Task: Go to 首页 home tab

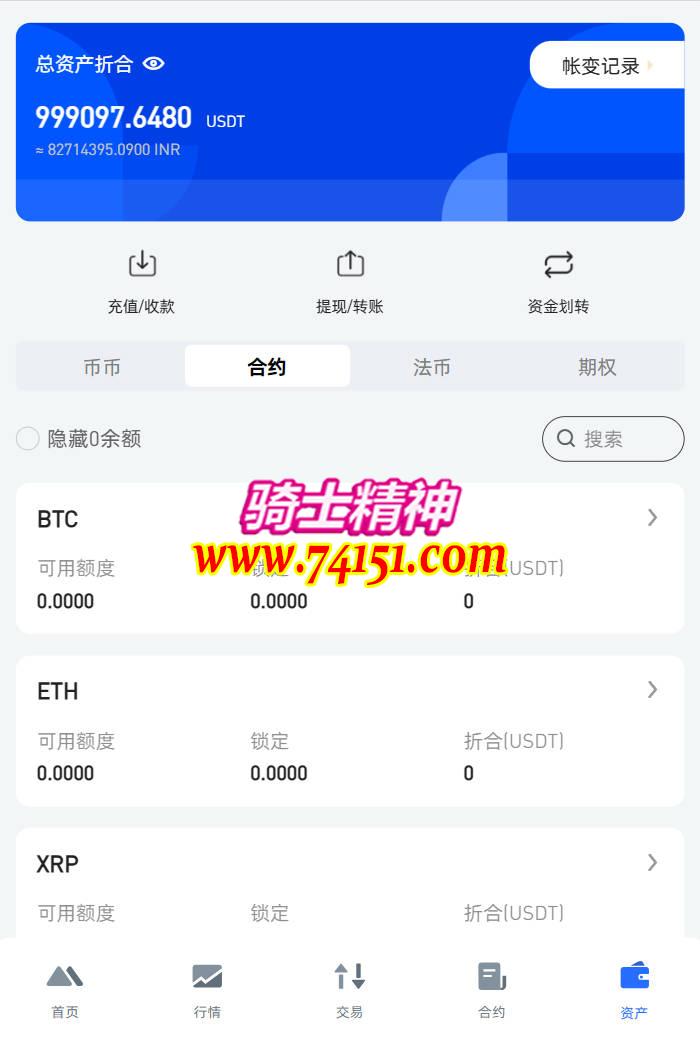Action: click(x=65, y=989)
